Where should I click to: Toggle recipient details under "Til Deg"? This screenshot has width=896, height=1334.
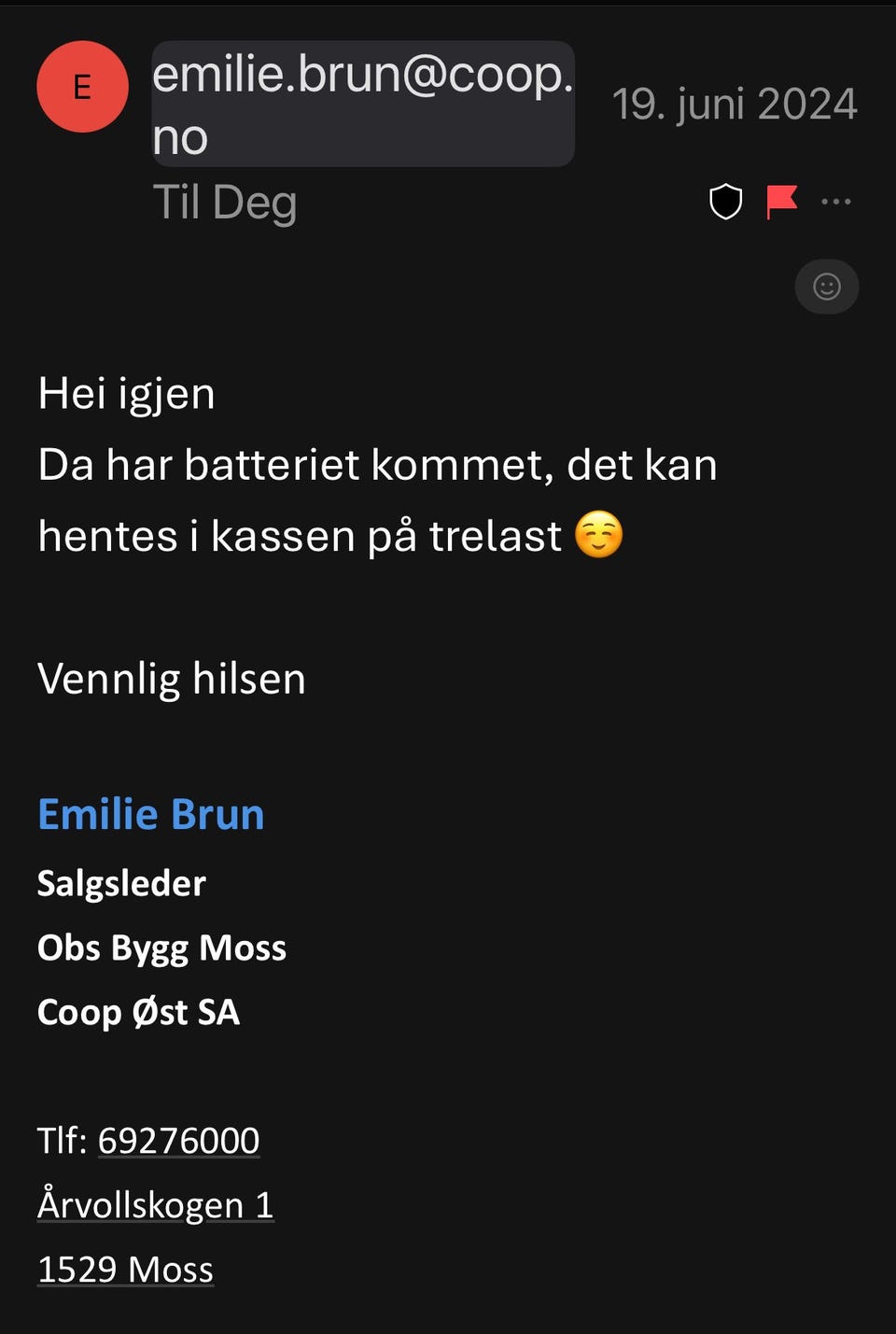pyautogui.click(x=225, y=201)
